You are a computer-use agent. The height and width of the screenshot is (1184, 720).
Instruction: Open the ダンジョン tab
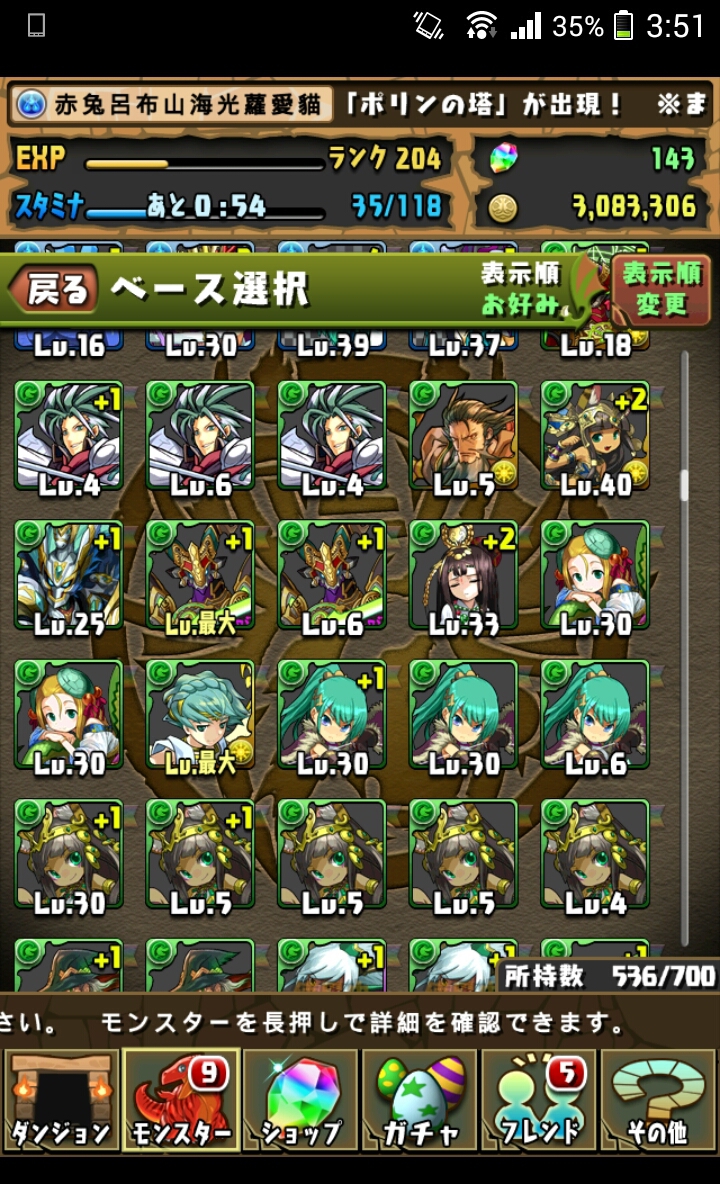[61, 1099]
